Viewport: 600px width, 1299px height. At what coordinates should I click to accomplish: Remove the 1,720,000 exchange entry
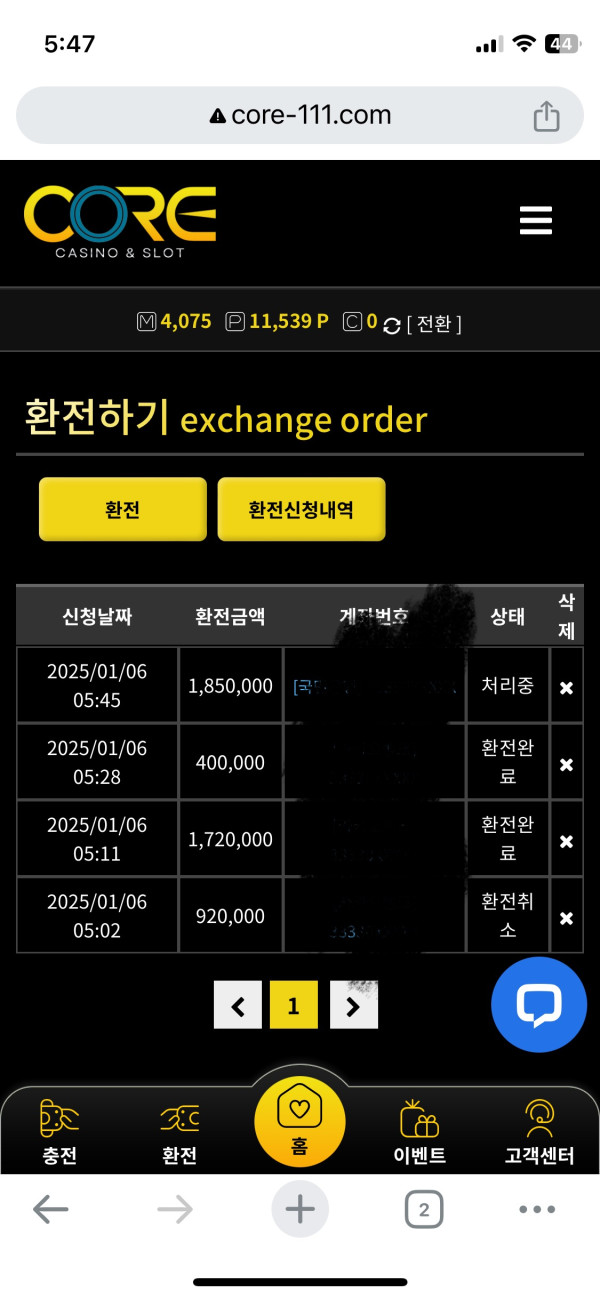coord(566,841)
